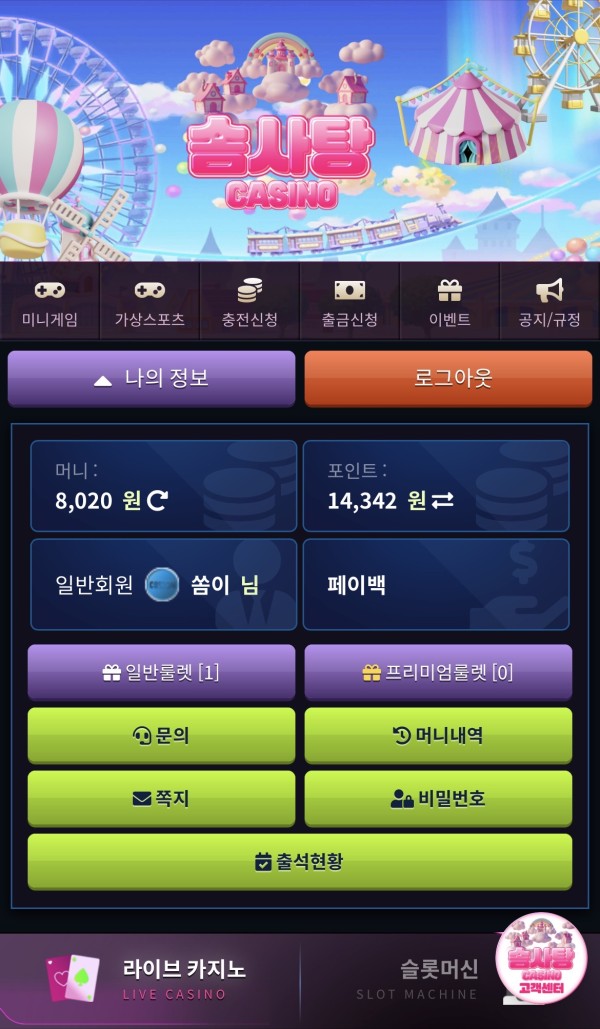Check 출석현황 attendance status
This screenshot has height=1029, width=600.
click(x=300, y=861)
